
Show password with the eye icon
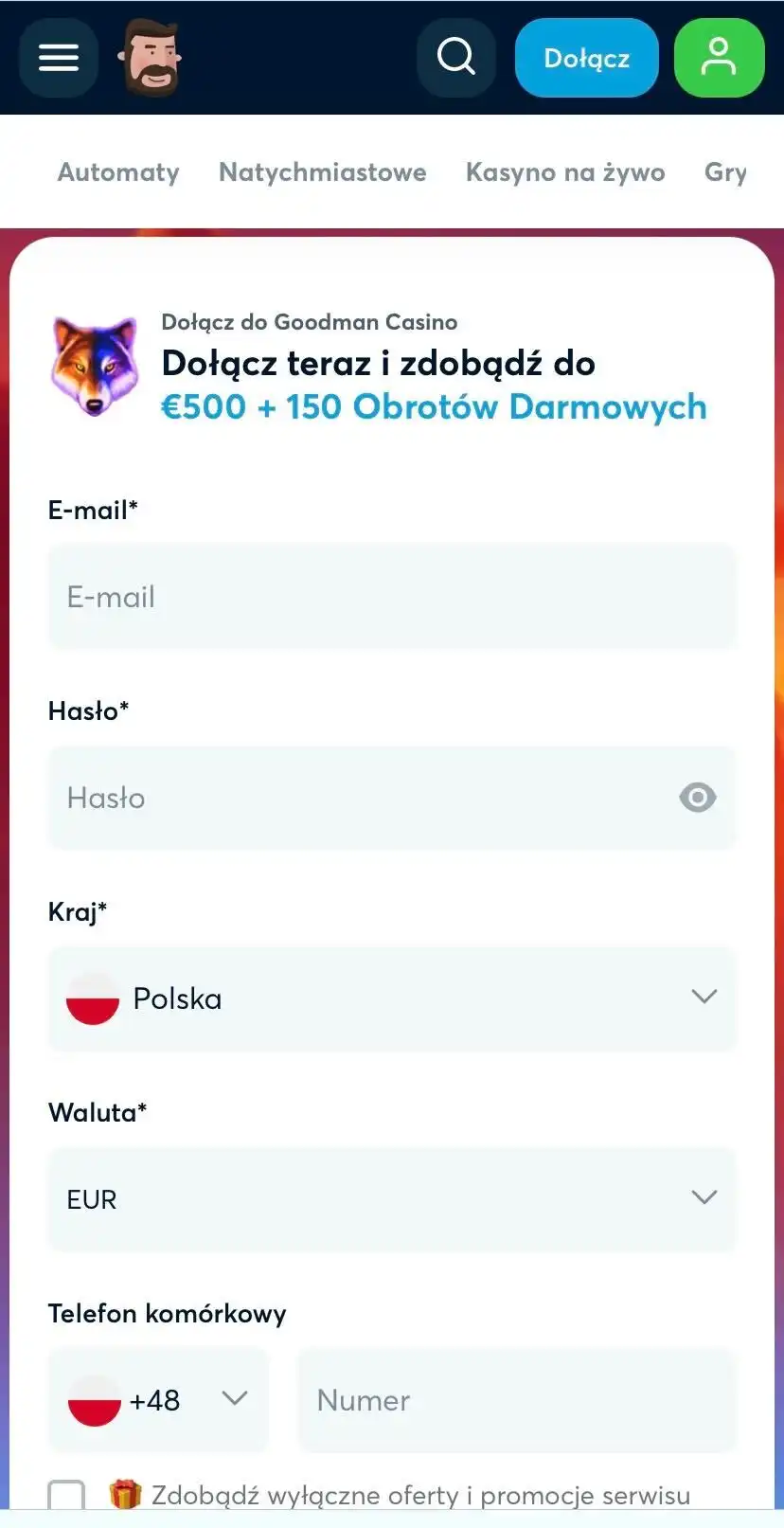(698, 798)
